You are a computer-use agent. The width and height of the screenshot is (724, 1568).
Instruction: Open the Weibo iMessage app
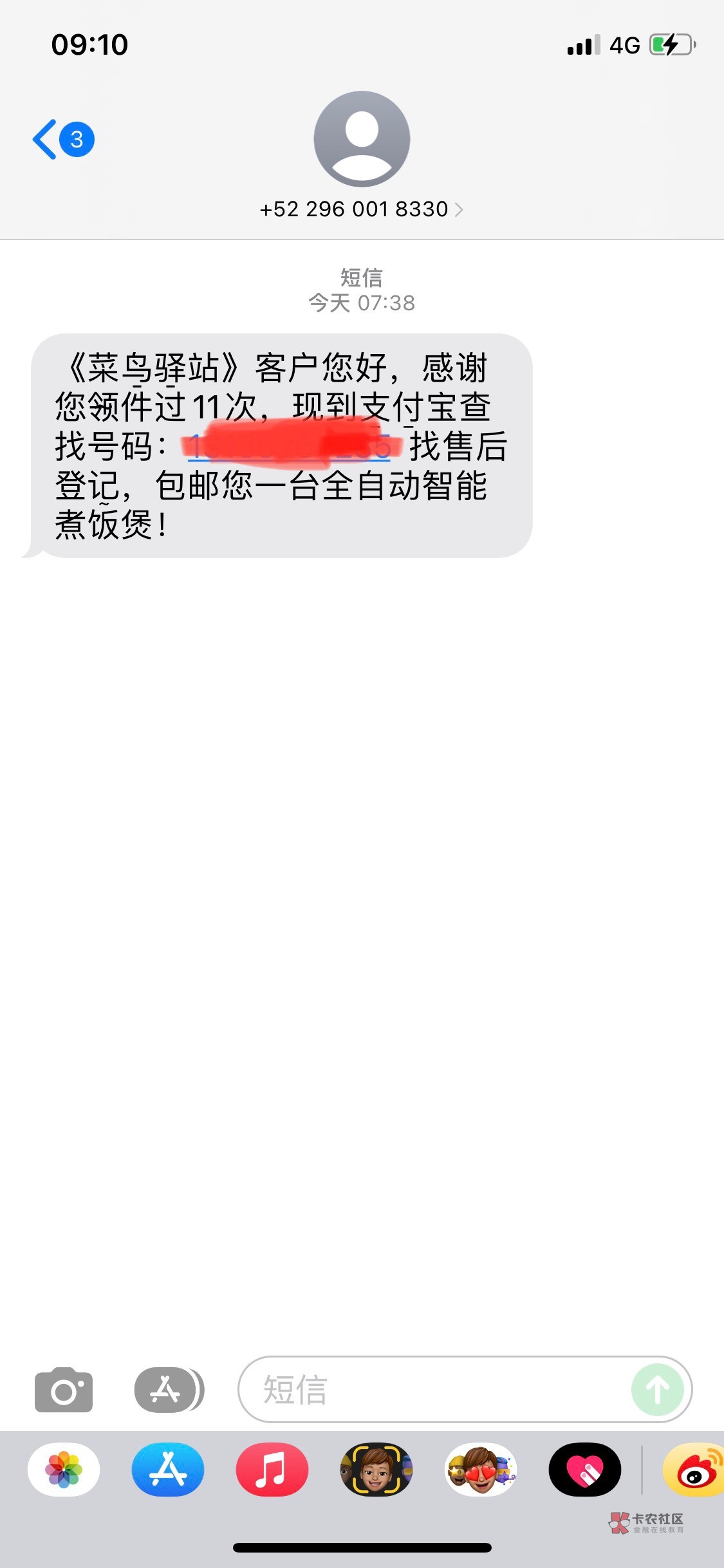[x=694, y=1470]
